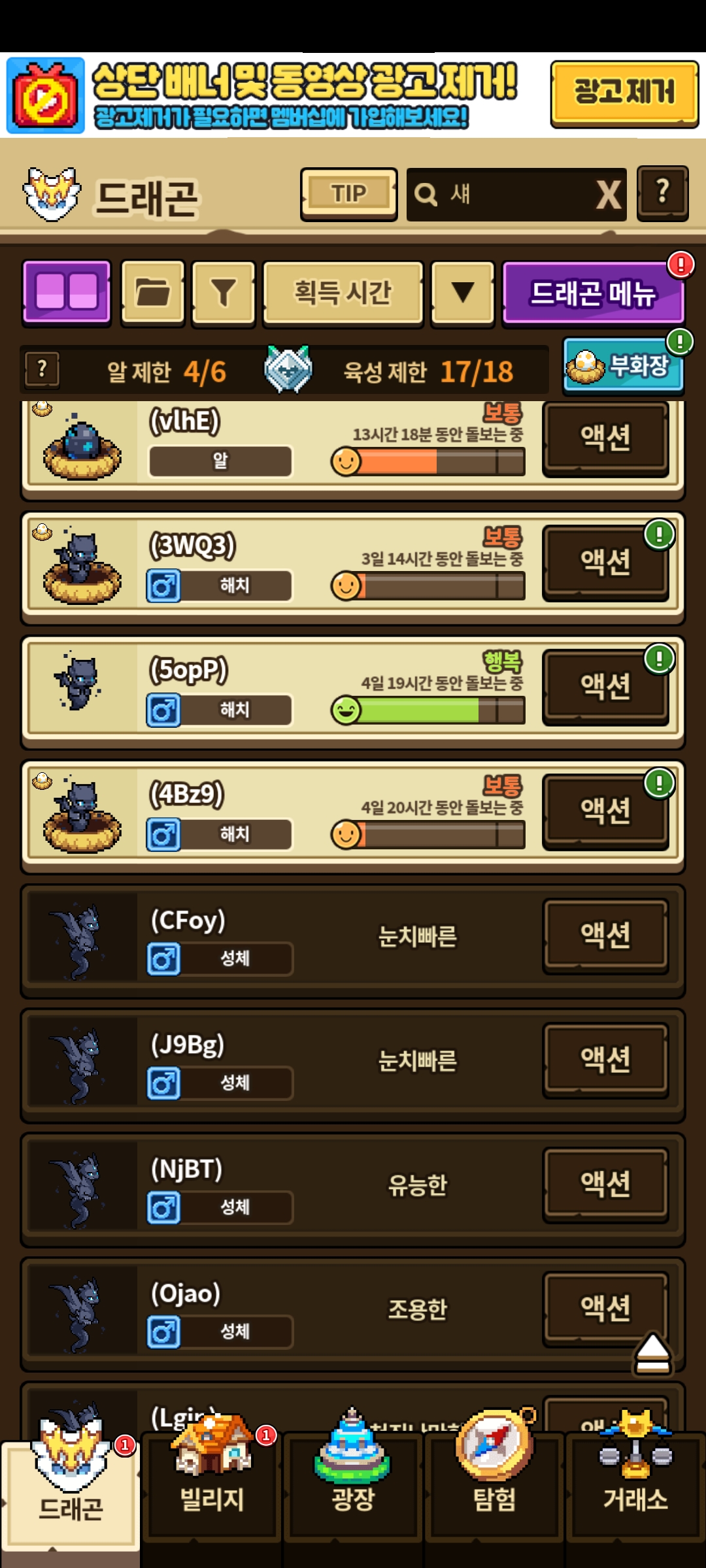The height and width of the screenshot is (1568, 706).
Task: Tap 액션 for dragon (3WQ3)
Action: pos(606,563)
